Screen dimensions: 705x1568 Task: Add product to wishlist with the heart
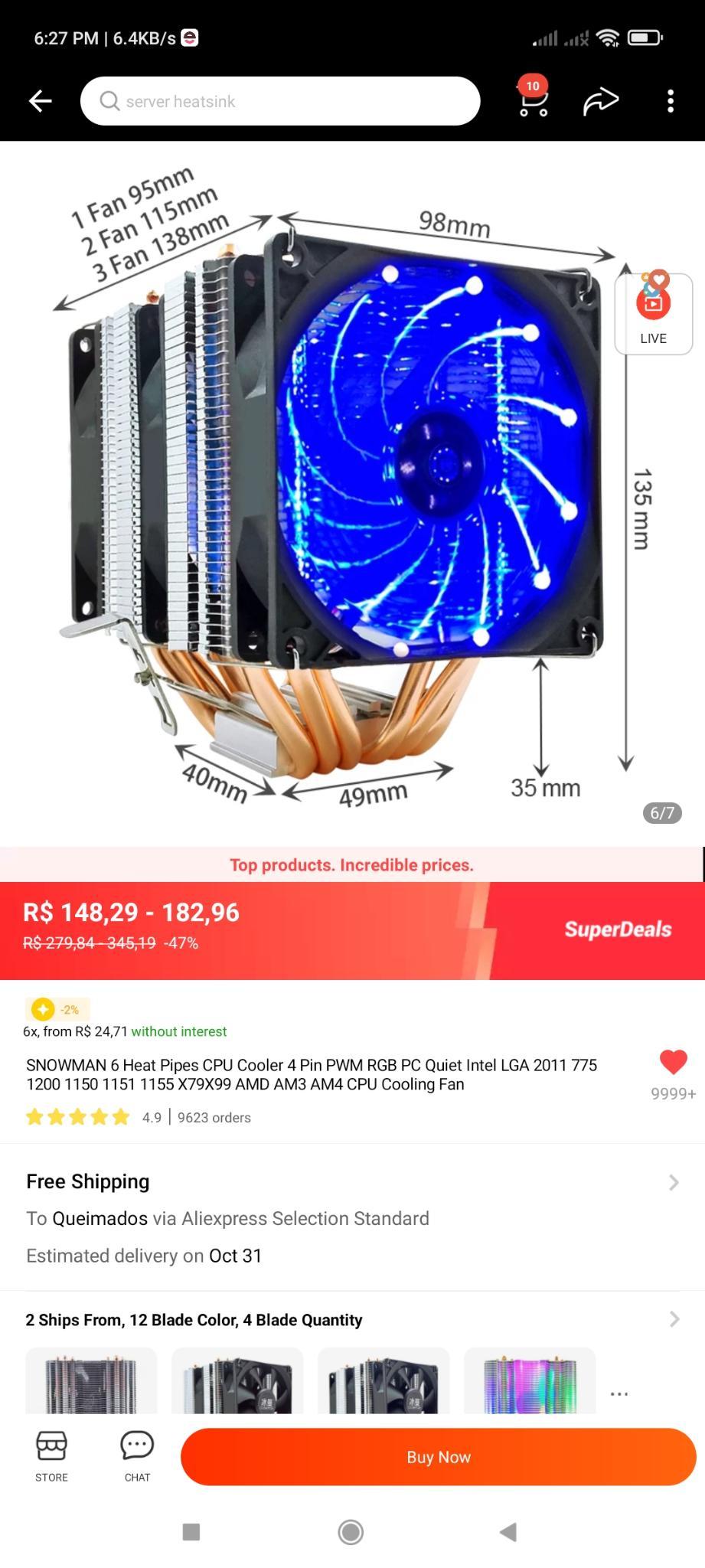[674, 1062]
